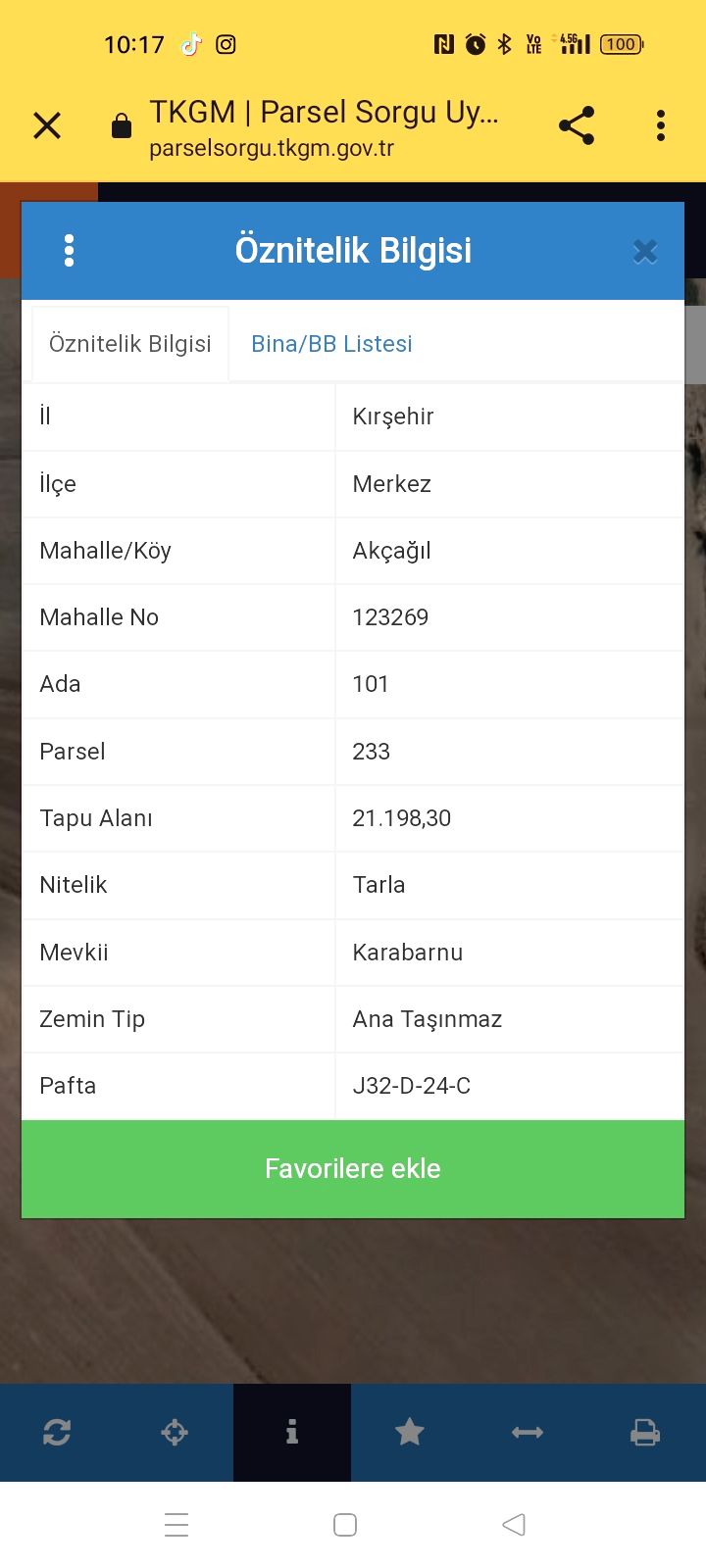Tap the refresh toolbar icon

point(57,1433)
